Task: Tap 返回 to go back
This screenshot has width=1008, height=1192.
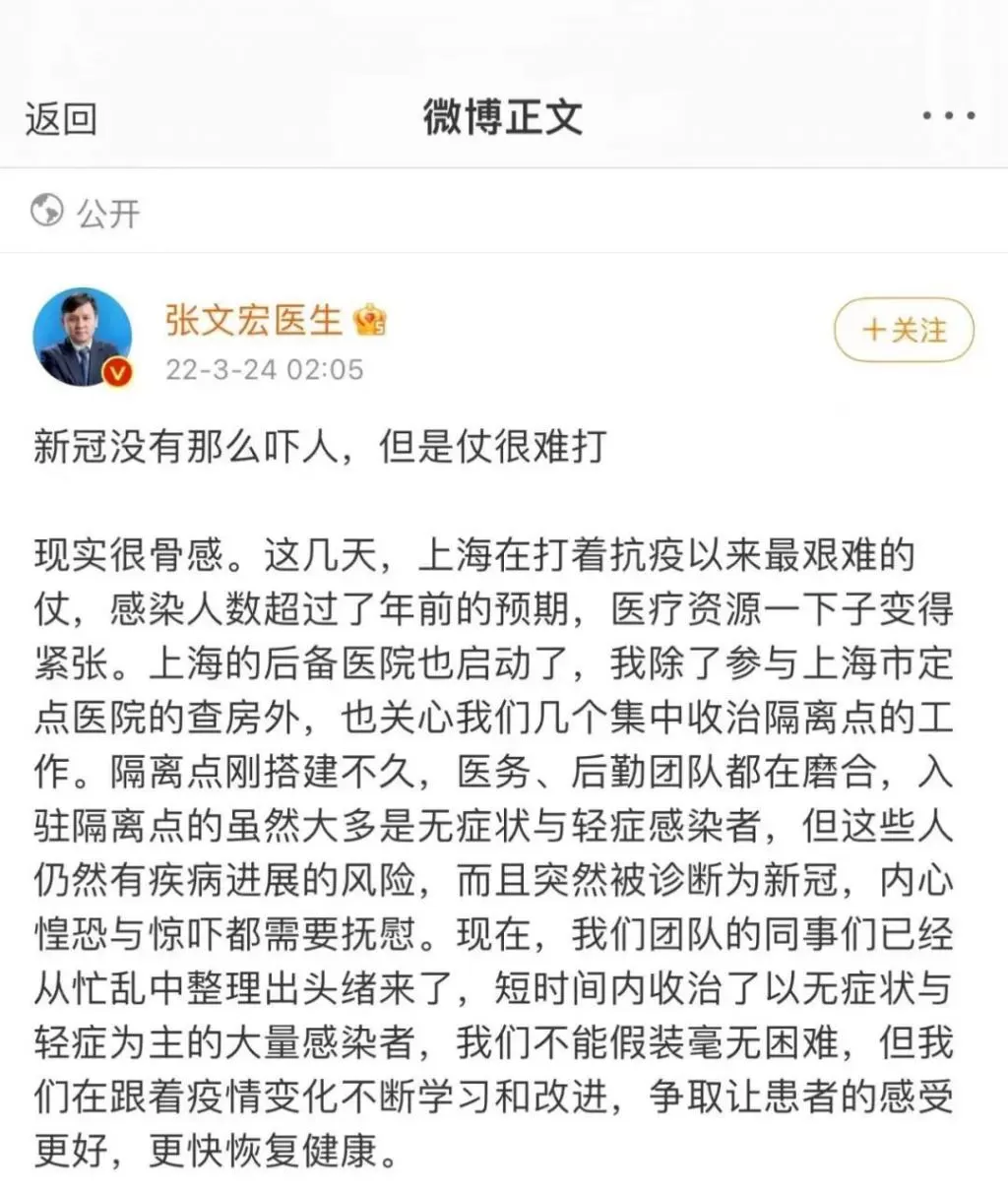Action: pos(61,118)
